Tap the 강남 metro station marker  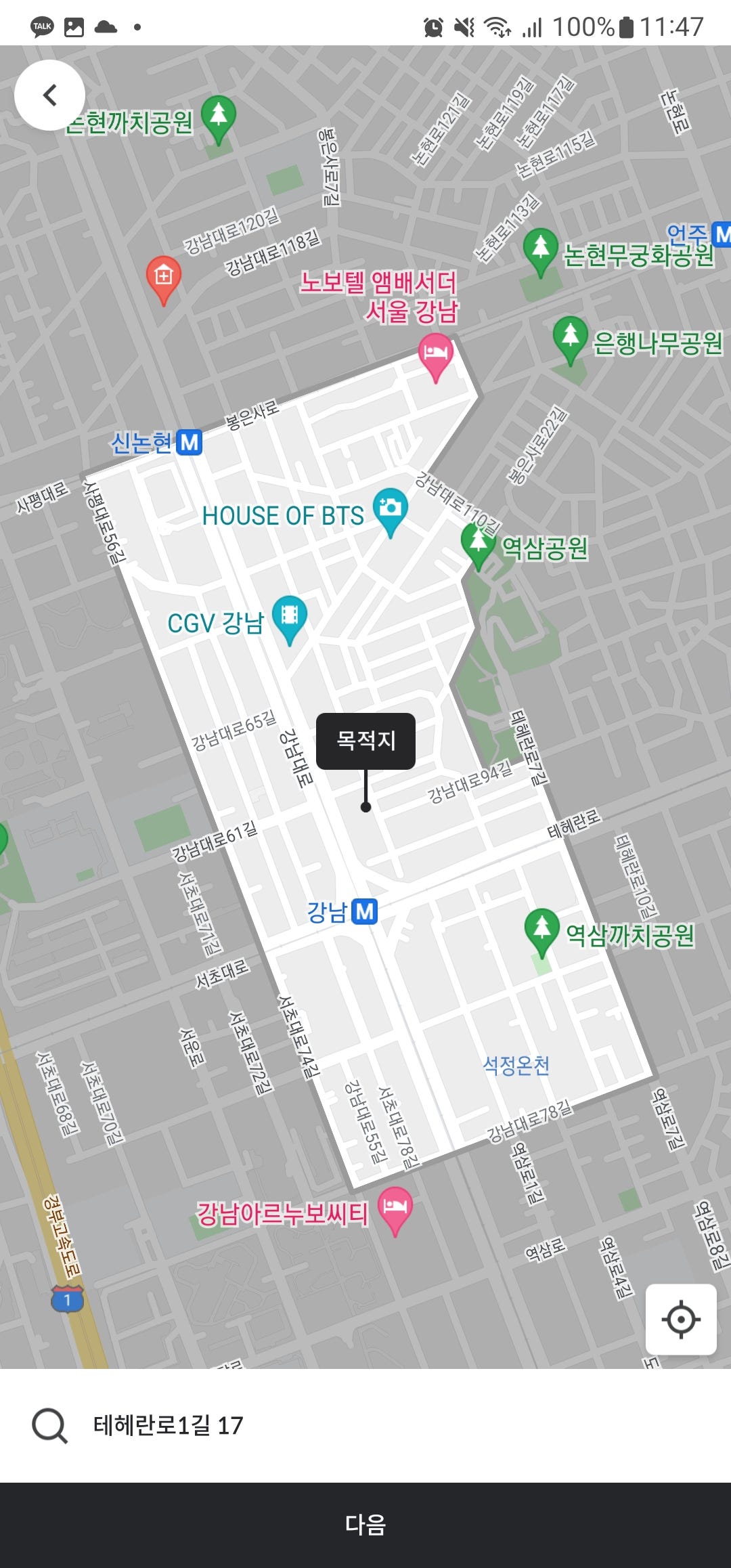click(365, 911)
